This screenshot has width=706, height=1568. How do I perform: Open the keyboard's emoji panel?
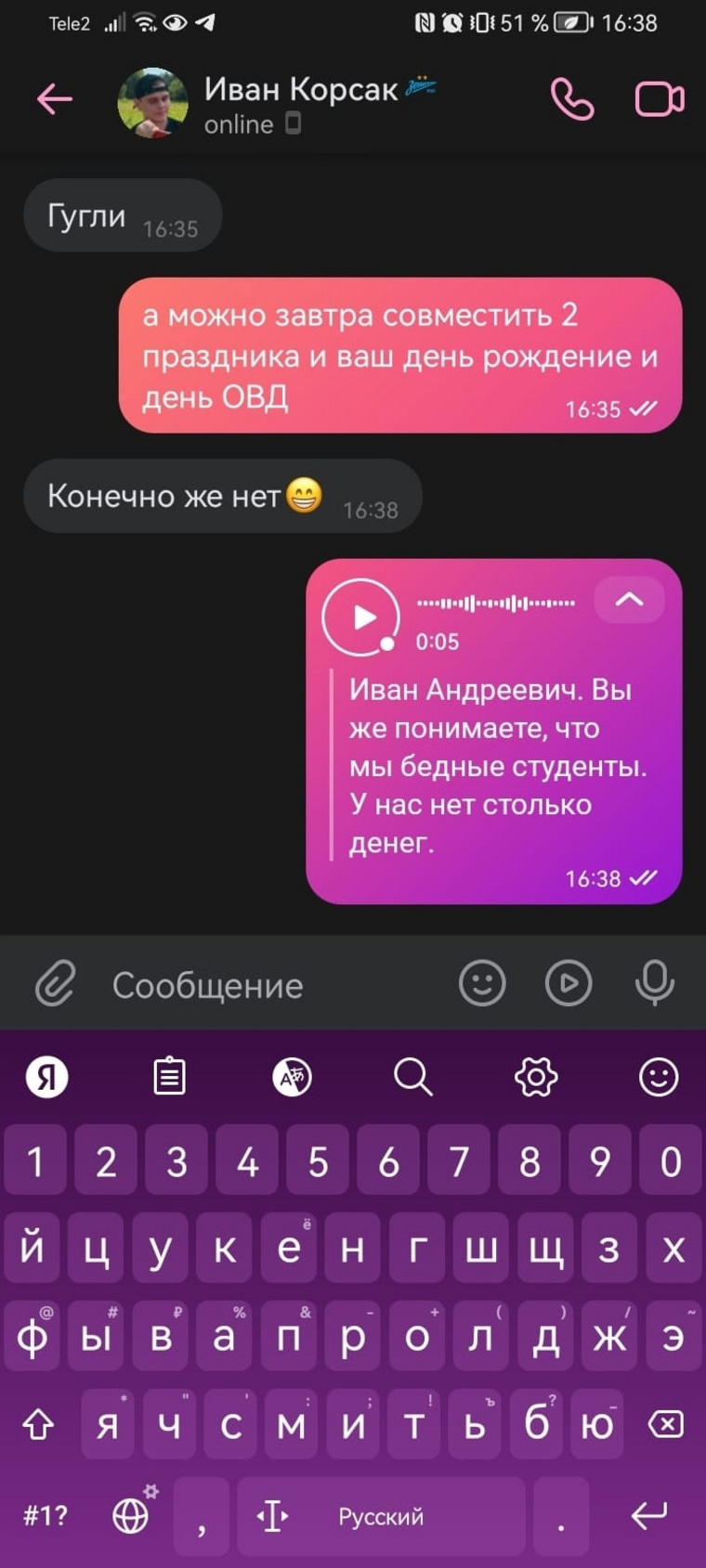(x=659, y=1077)
